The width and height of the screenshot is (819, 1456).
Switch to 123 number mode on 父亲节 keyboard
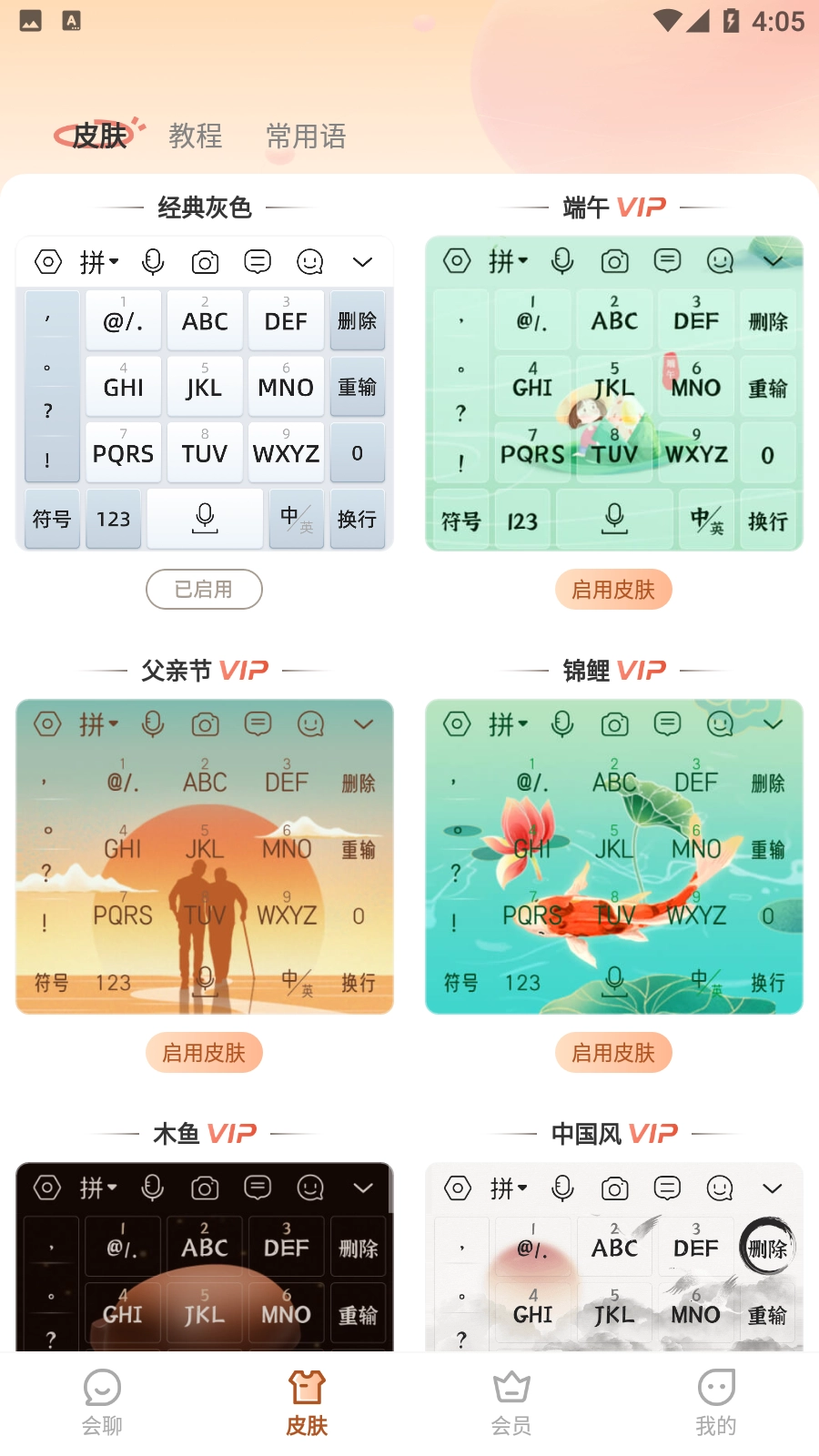113,982
